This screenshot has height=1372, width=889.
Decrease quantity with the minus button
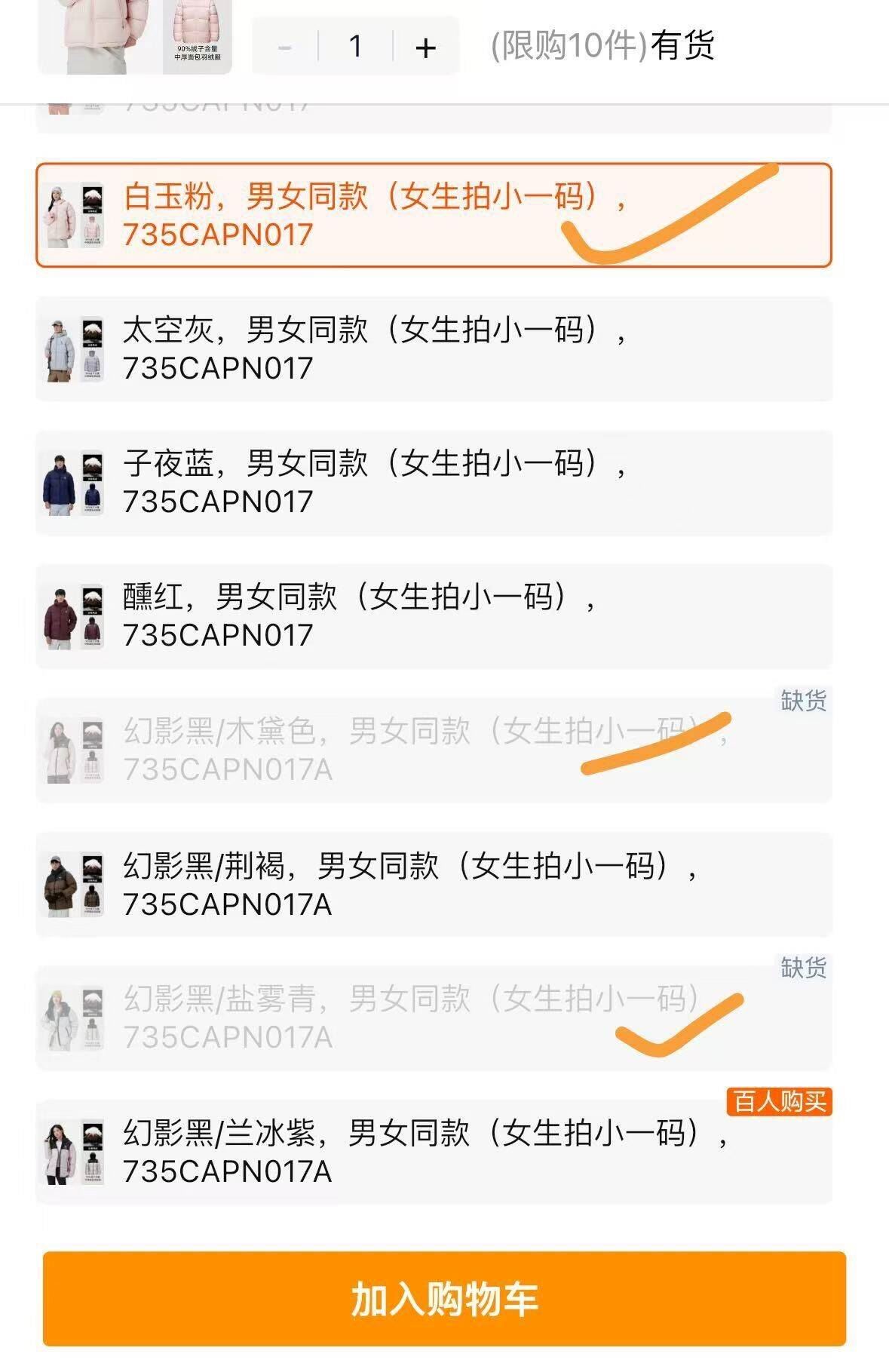(285, 47)
